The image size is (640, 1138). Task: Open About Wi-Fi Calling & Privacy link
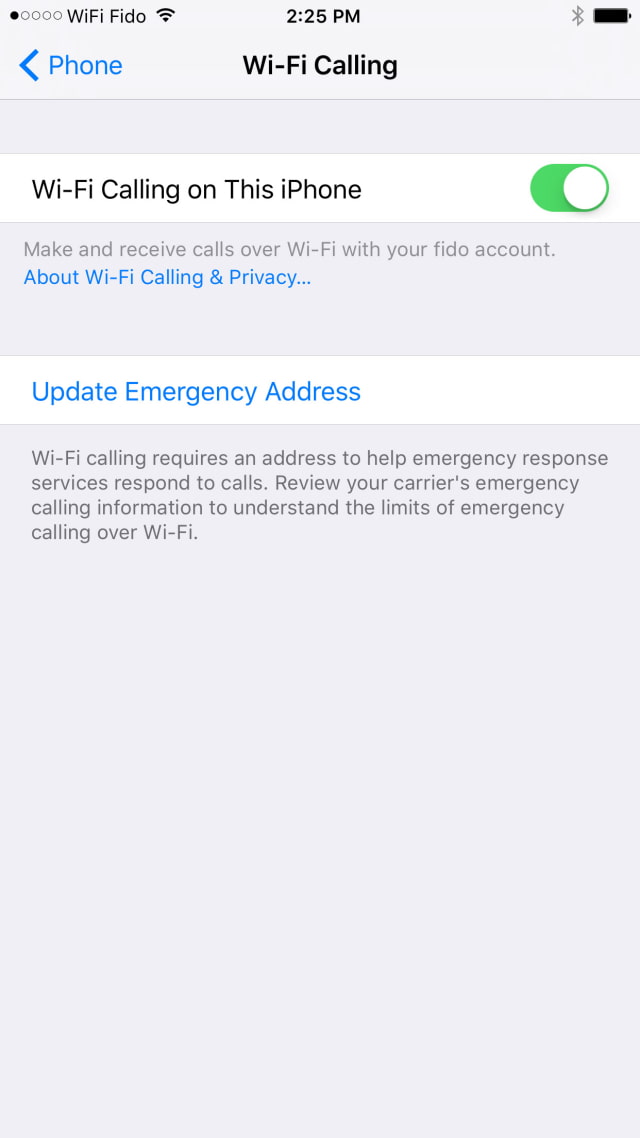(x=167, y=278)
